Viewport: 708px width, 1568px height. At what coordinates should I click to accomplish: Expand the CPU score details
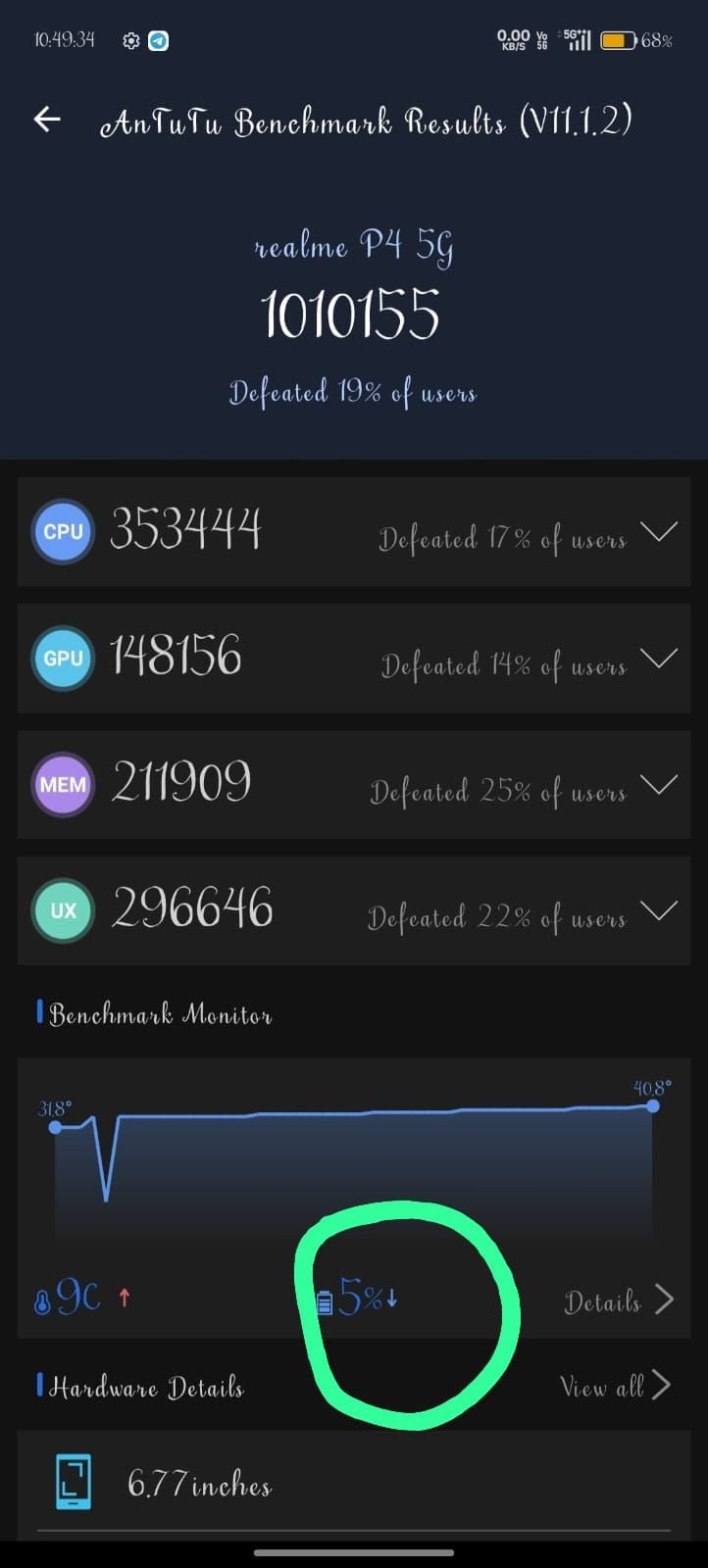click(x=658, y=532)
